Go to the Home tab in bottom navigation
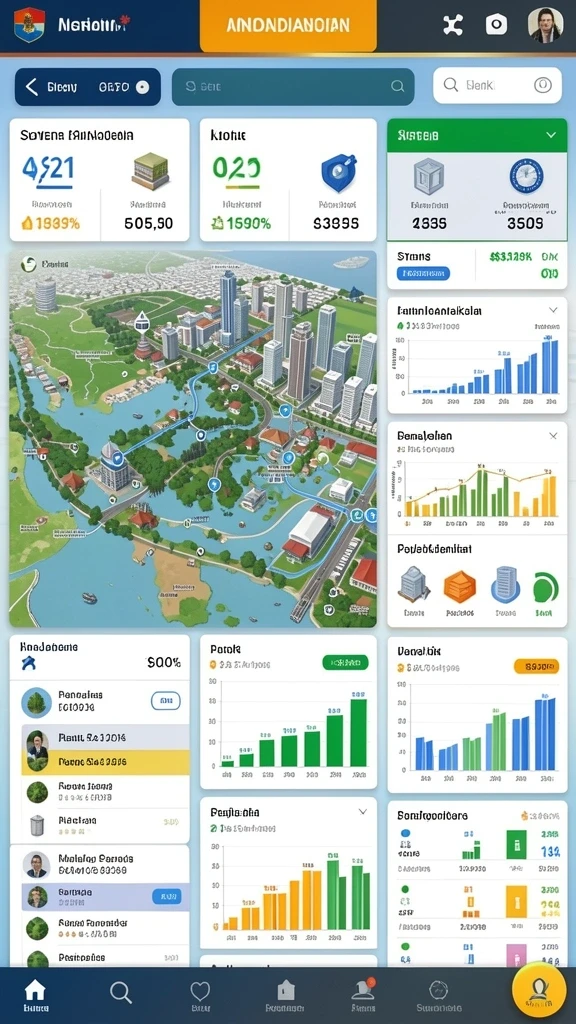The image size is (576, 1024). click(35, 996)
